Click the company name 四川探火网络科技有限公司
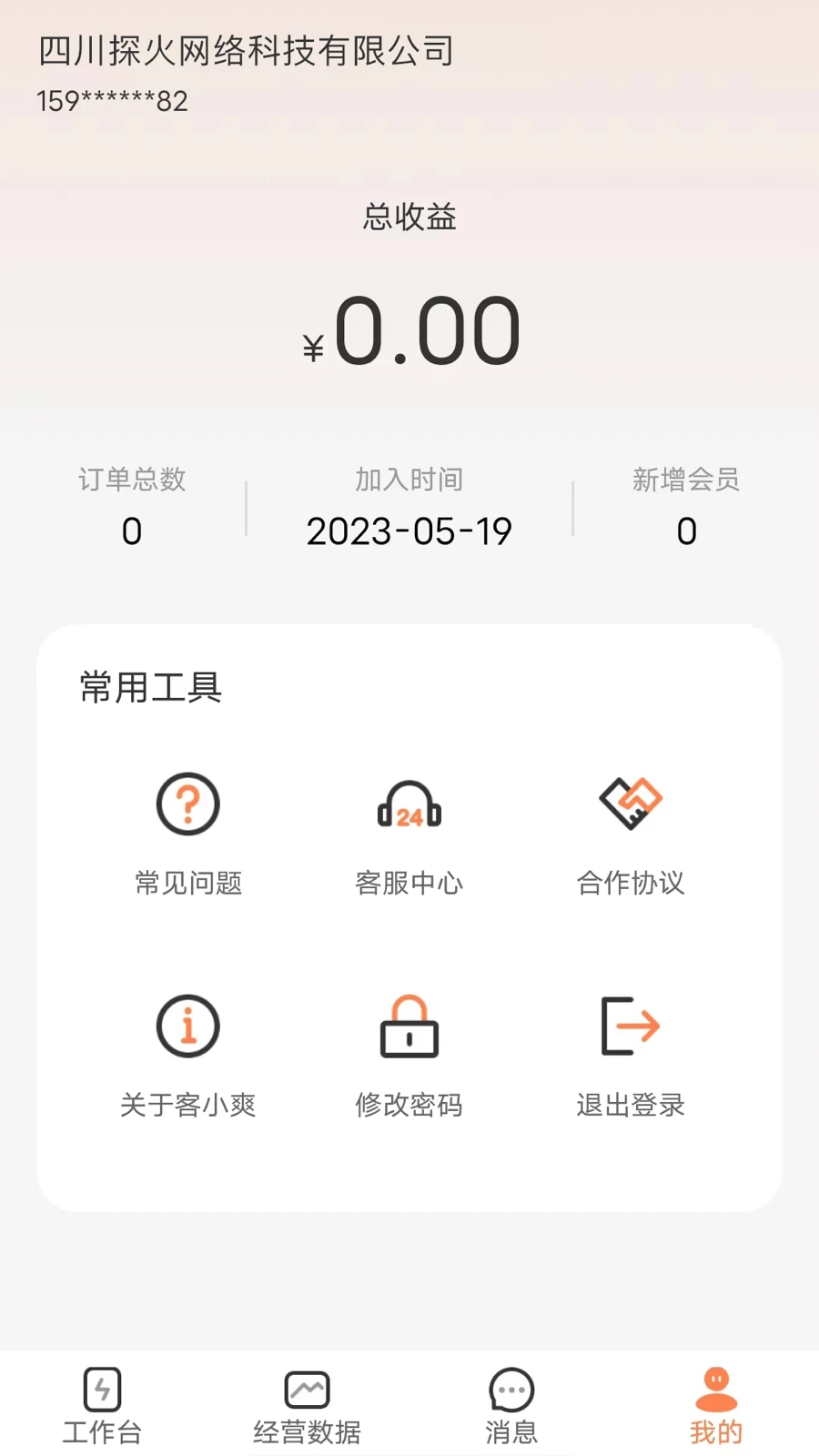The height and width of the screenshot is (1456, 819). tap(246, 52)
